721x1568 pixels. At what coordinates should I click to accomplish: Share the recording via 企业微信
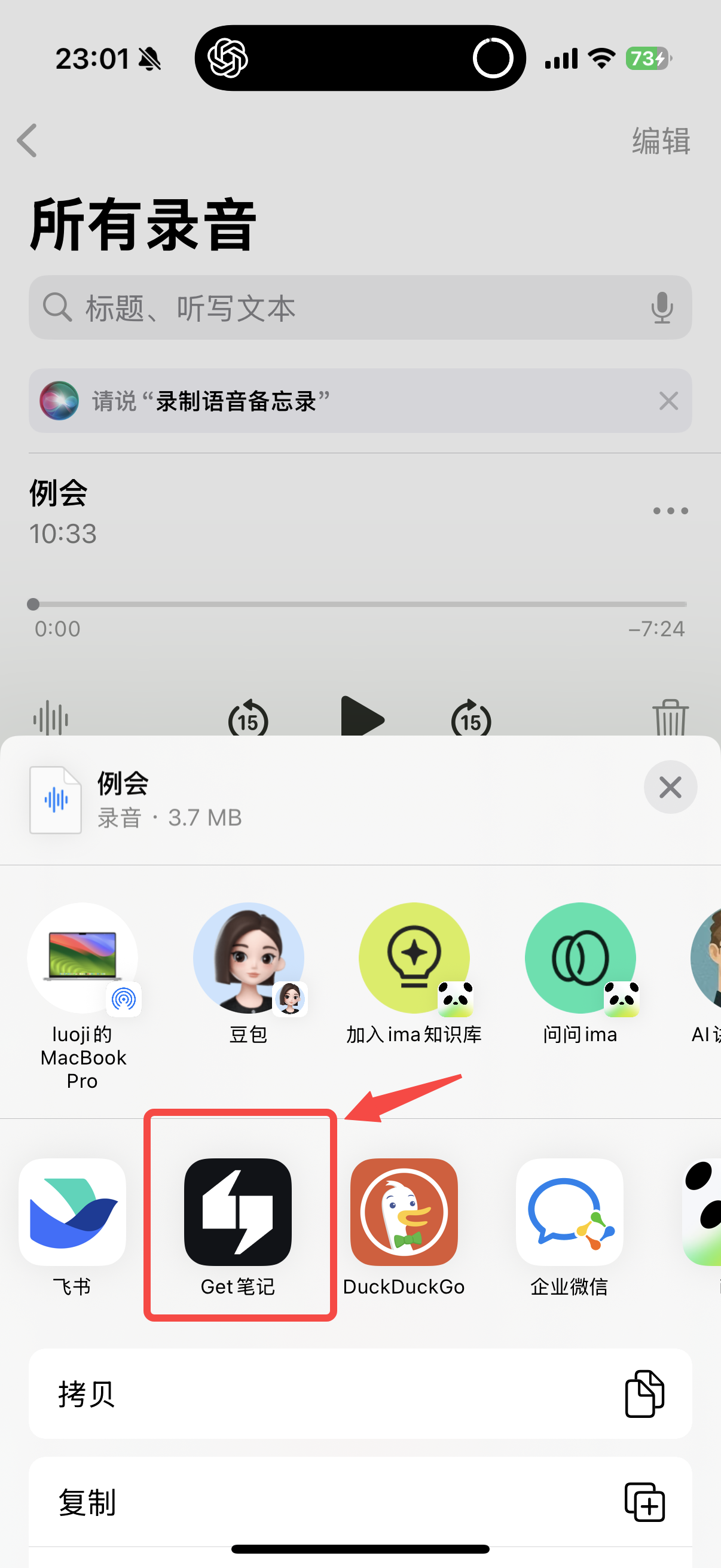570,1212
